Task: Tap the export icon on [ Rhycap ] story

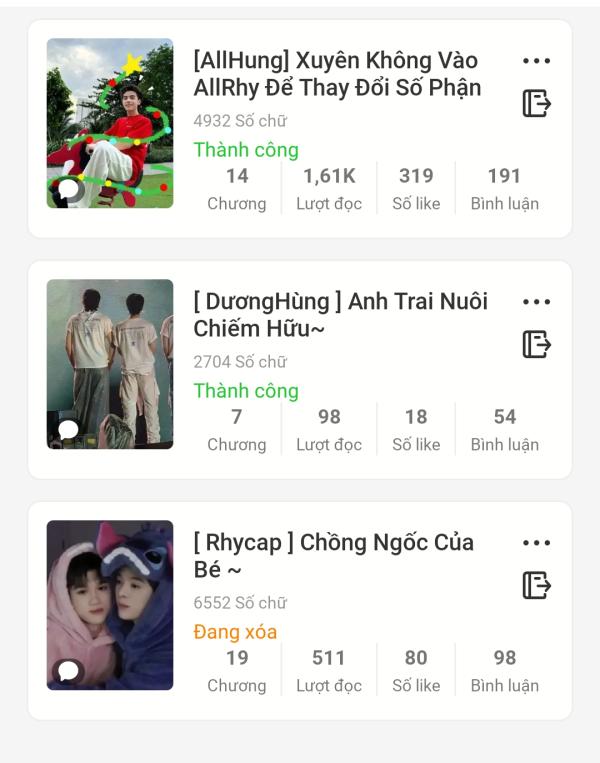Action: pyautogui.click(x=537, y=585)
